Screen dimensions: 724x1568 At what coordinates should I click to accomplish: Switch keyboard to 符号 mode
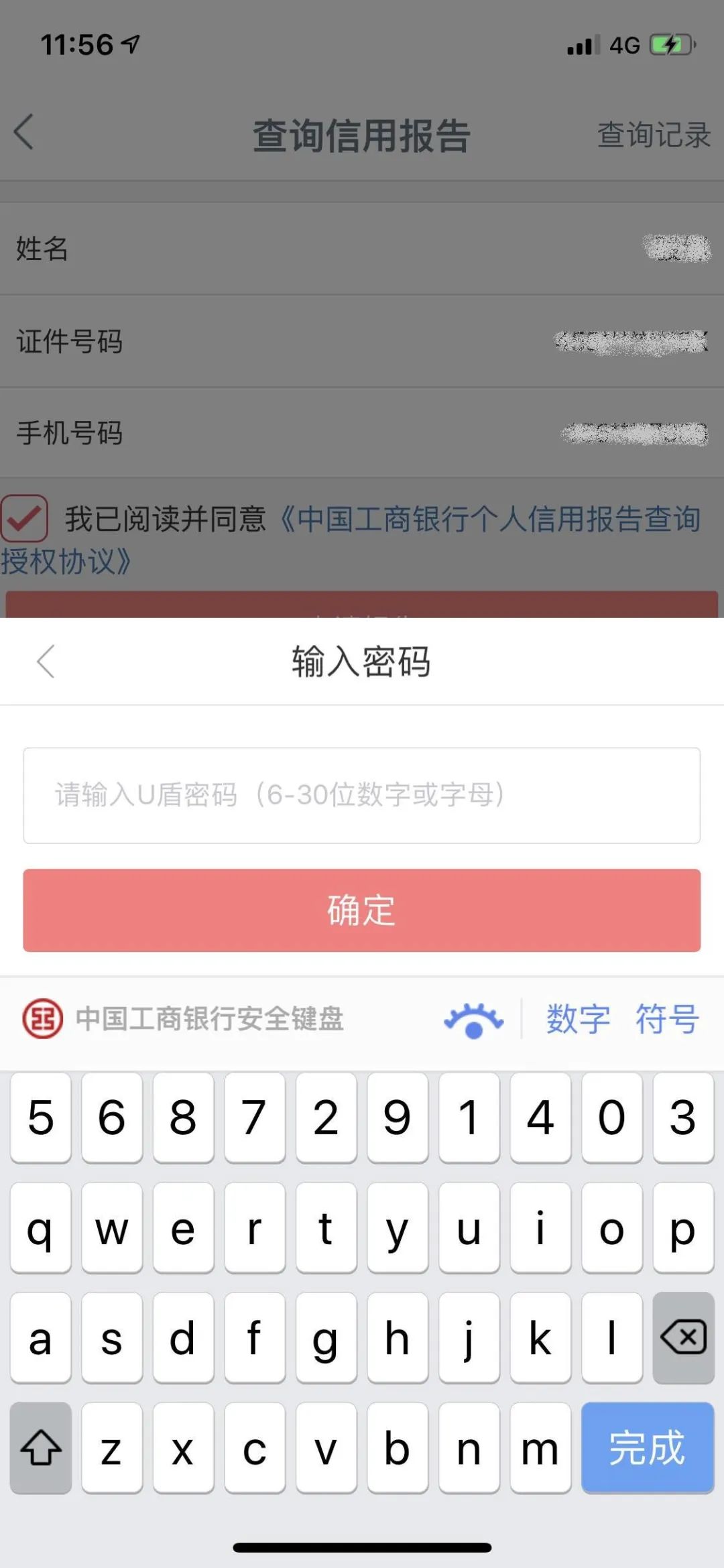pyautogui.click(x=667, y=1019)
